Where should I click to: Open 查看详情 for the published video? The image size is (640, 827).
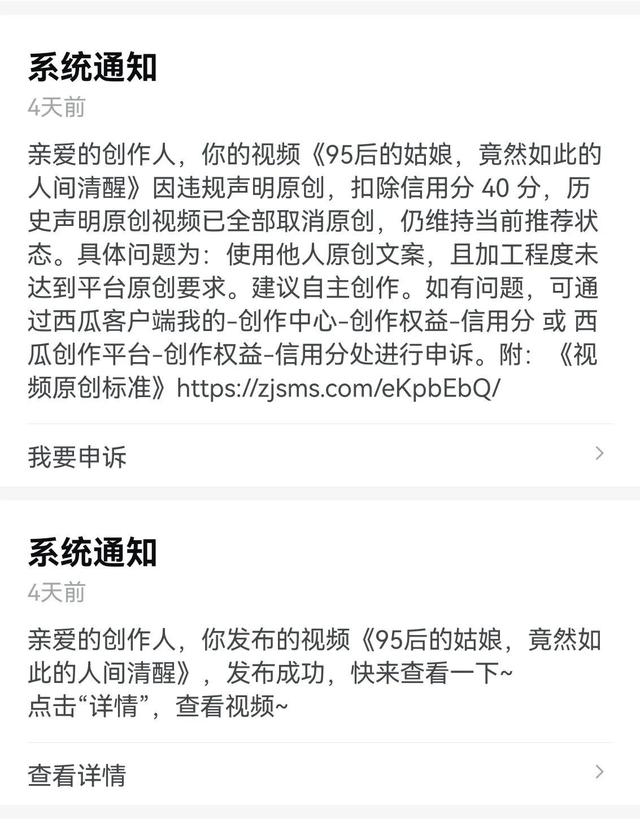(78, 774)
